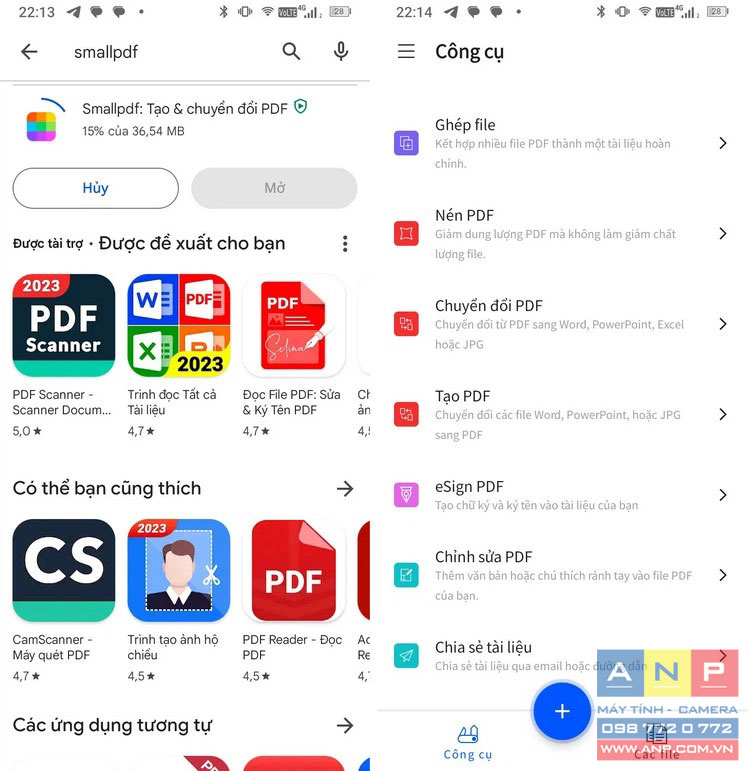The image size is (750, 771).
Task: Open eSign PDF tool
Action: tap(560, 495)
